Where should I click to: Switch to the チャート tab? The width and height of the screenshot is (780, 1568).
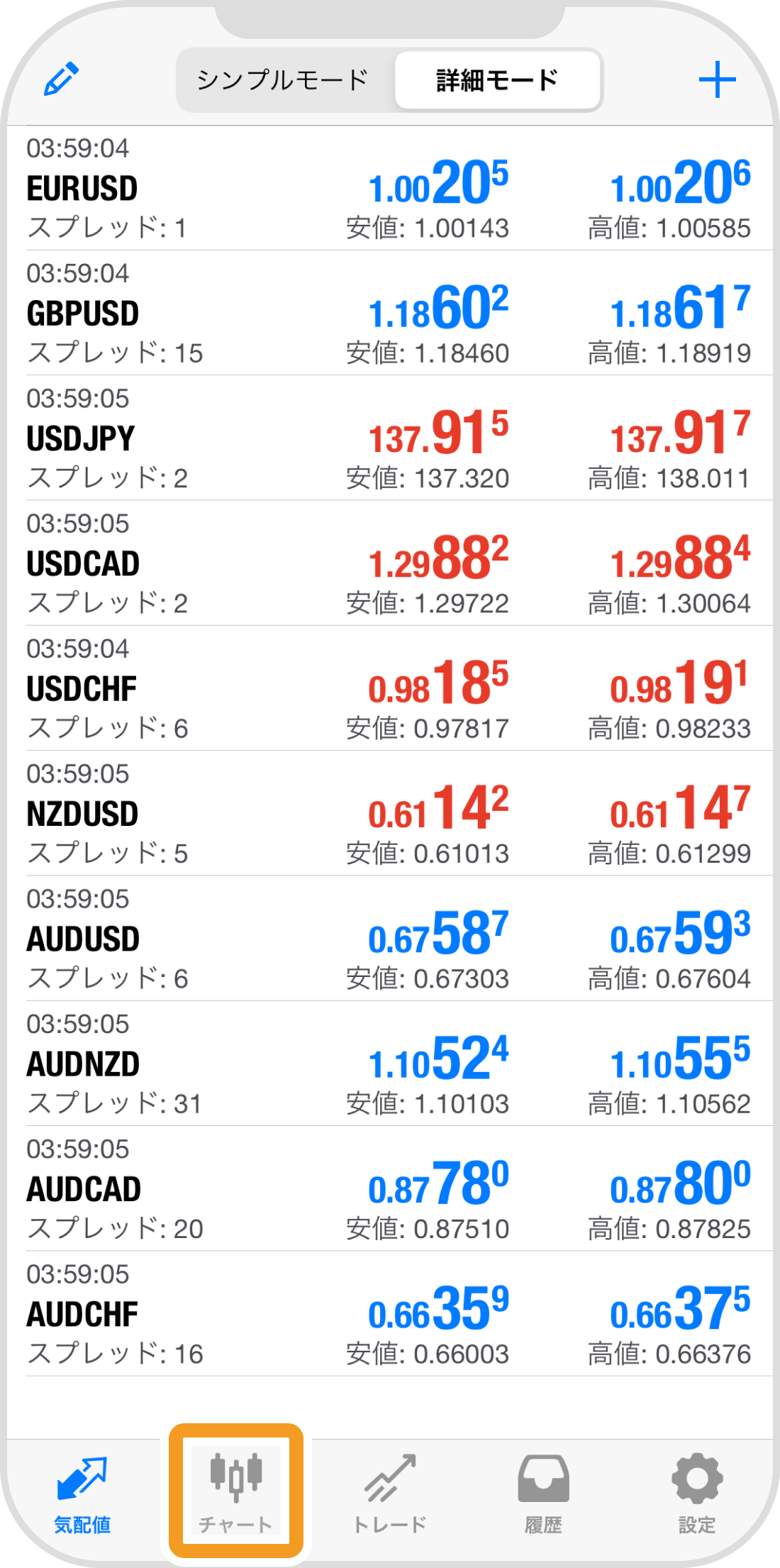click(235, 1493)
